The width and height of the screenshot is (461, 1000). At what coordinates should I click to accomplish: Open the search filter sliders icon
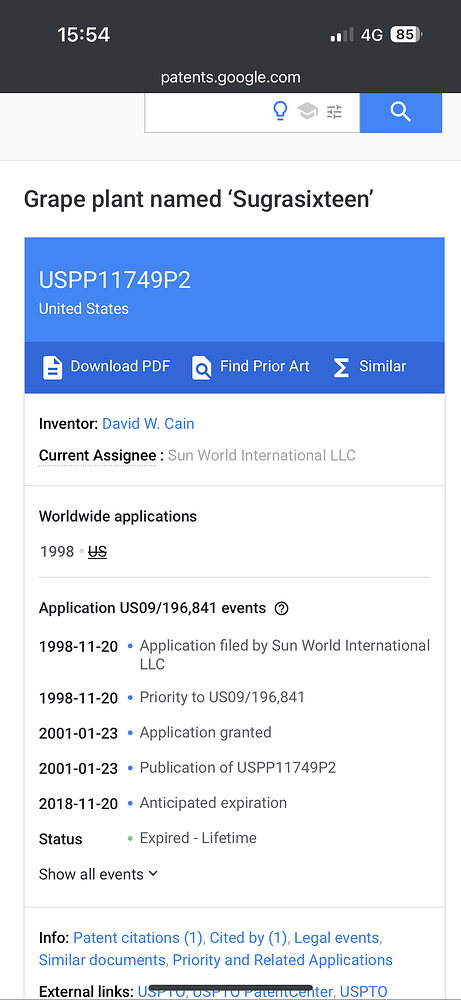pos(334,112)
